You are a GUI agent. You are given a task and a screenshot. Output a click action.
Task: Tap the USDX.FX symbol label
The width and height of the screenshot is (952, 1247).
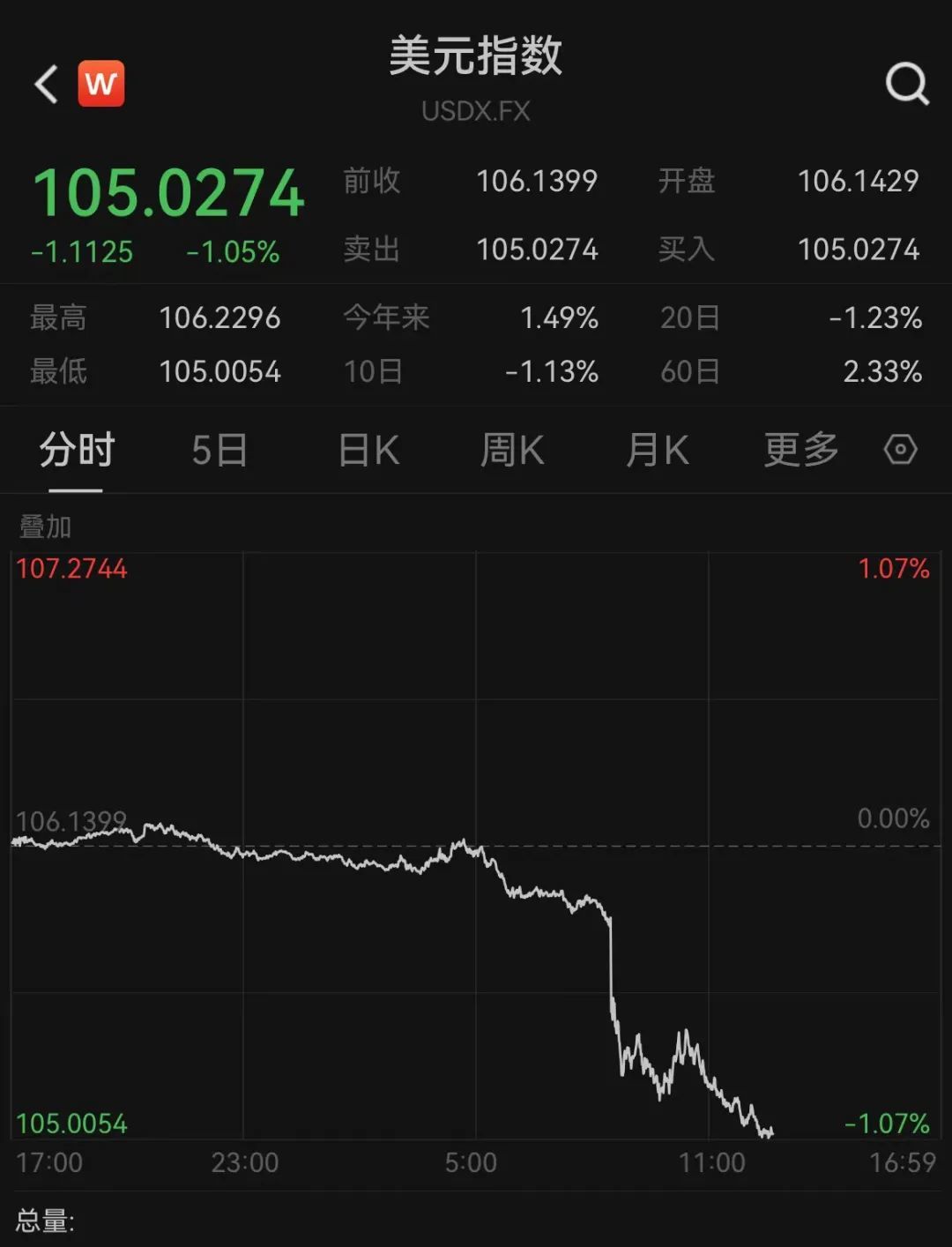coord(476,111)
